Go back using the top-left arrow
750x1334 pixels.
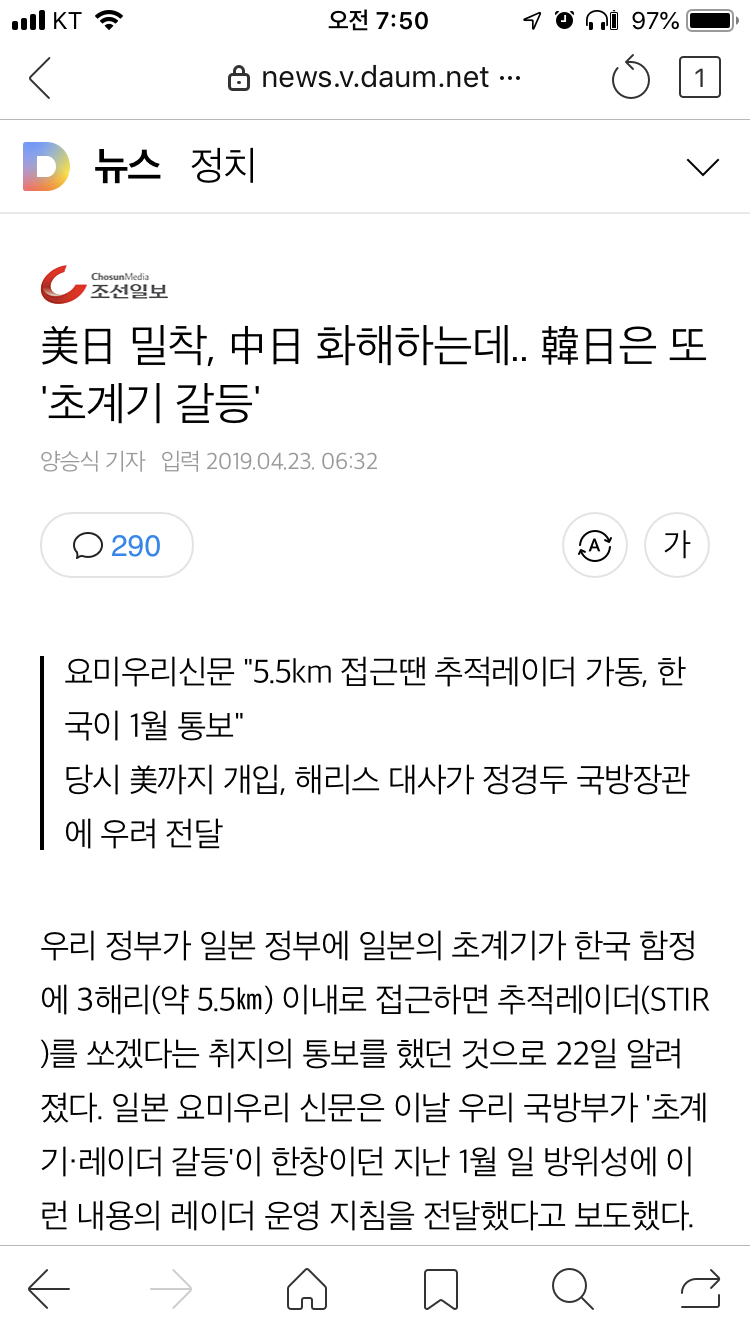click(x=40, y=79)
